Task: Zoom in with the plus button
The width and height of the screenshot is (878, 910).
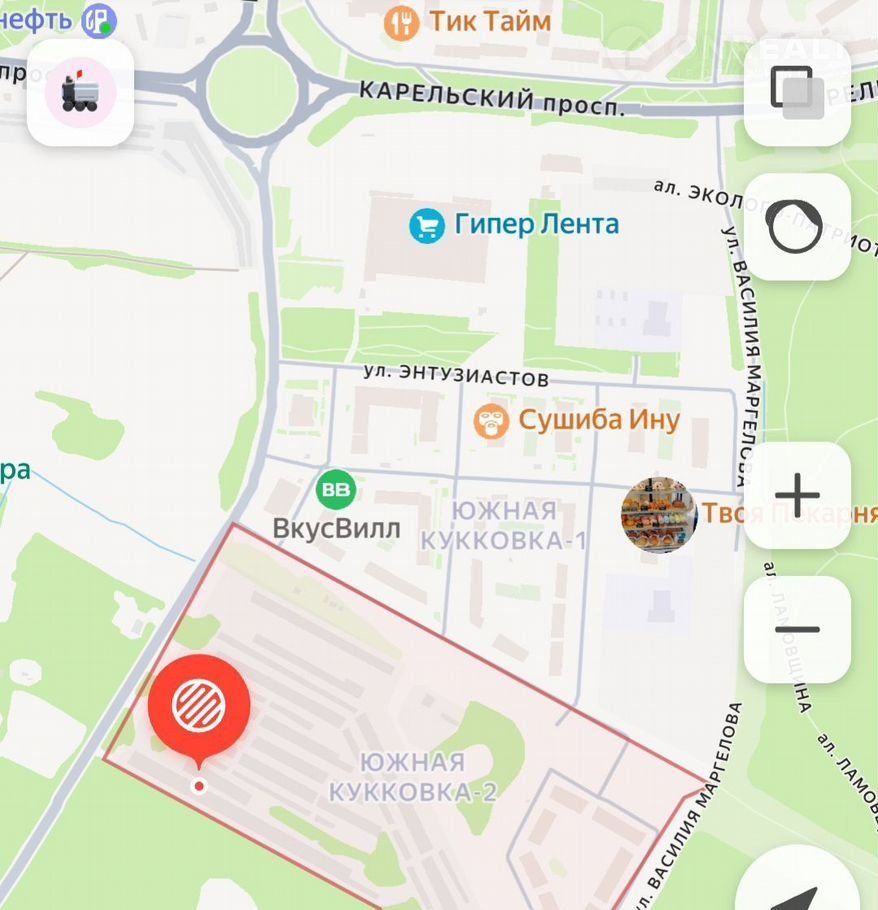Action: 797,495
